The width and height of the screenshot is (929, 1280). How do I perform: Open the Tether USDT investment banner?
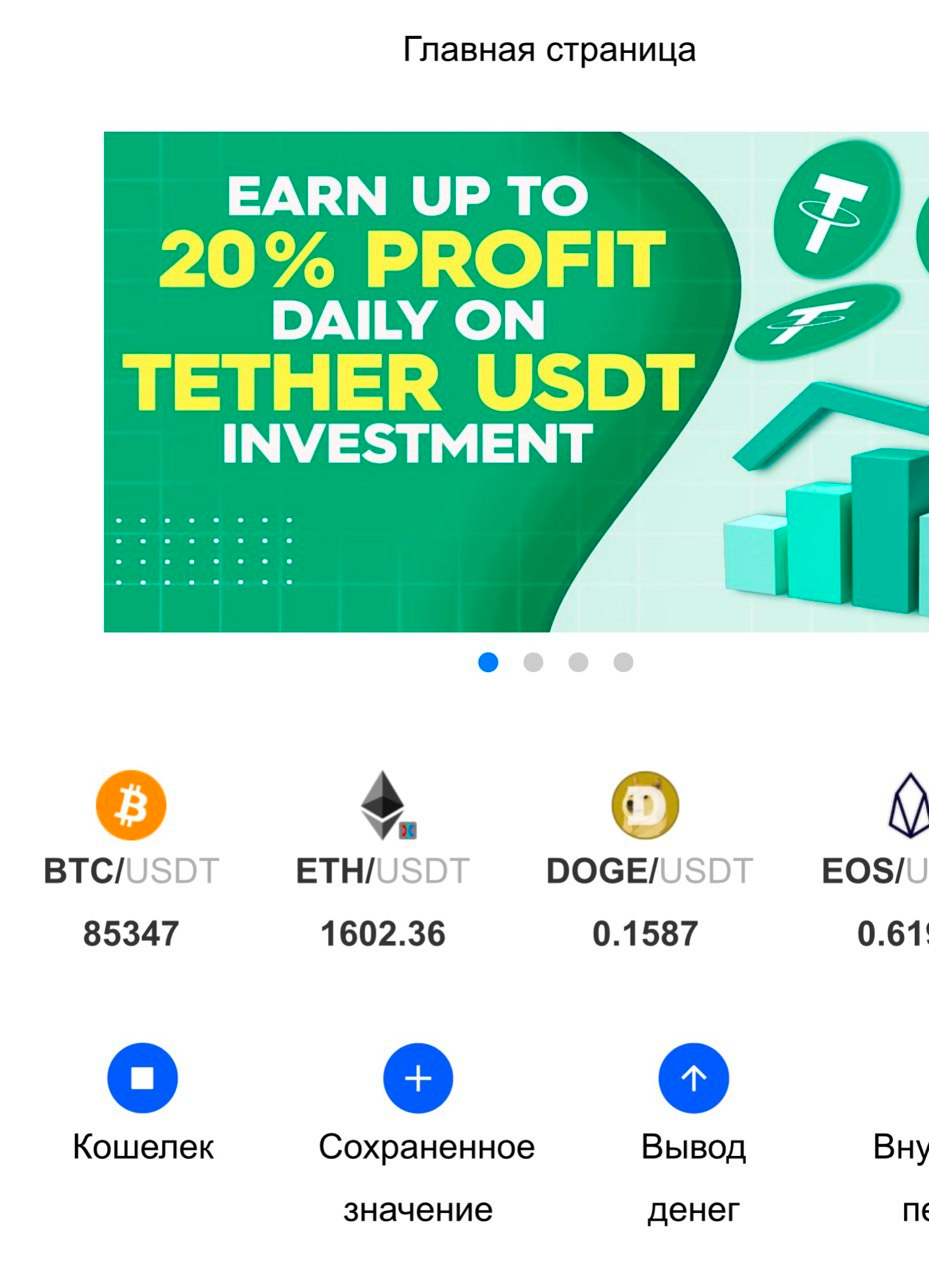point(515,381)
